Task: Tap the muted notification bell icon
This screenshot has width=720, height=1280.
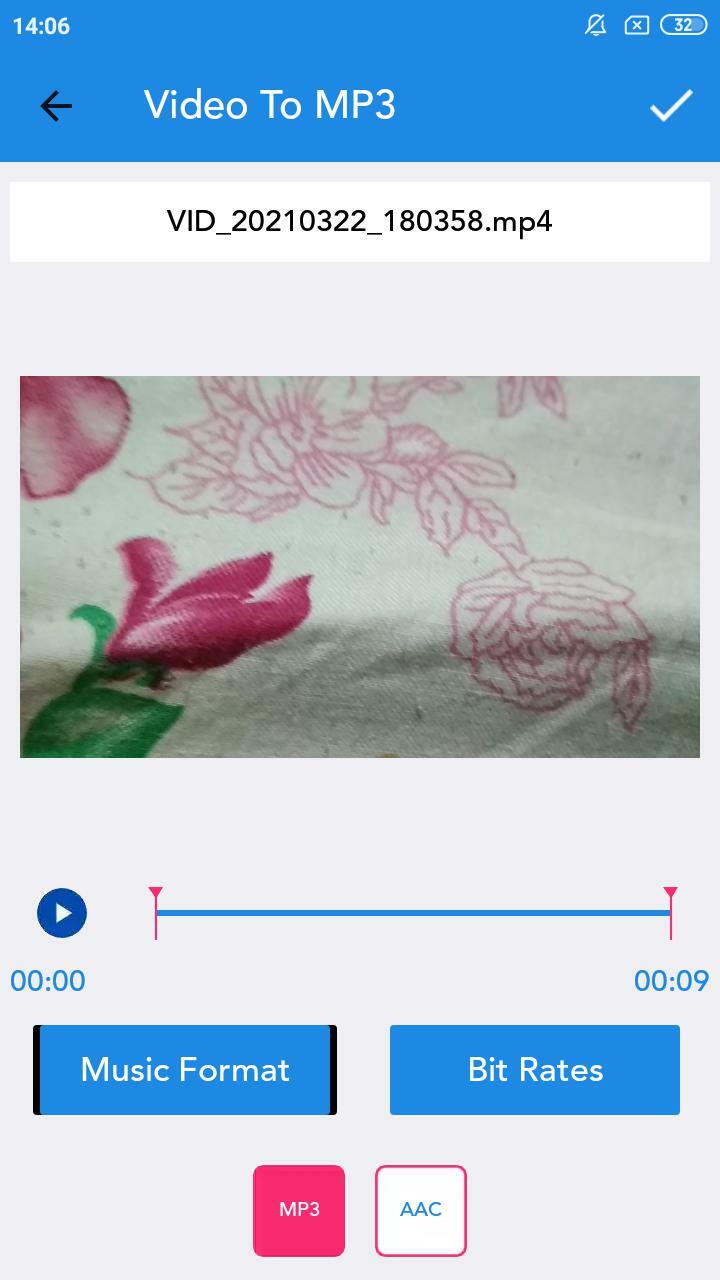Action: (595, 26)
